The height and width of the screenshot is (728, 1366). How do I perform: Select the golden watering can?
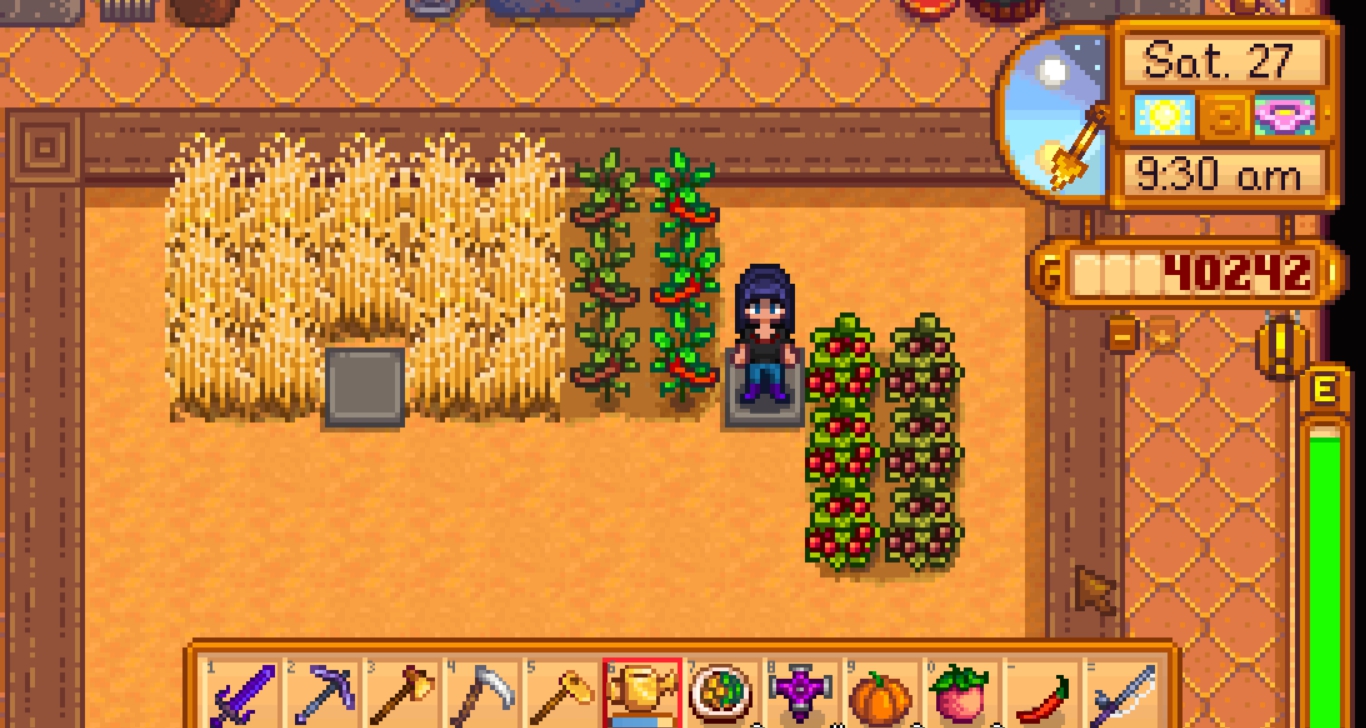point(641,695)
